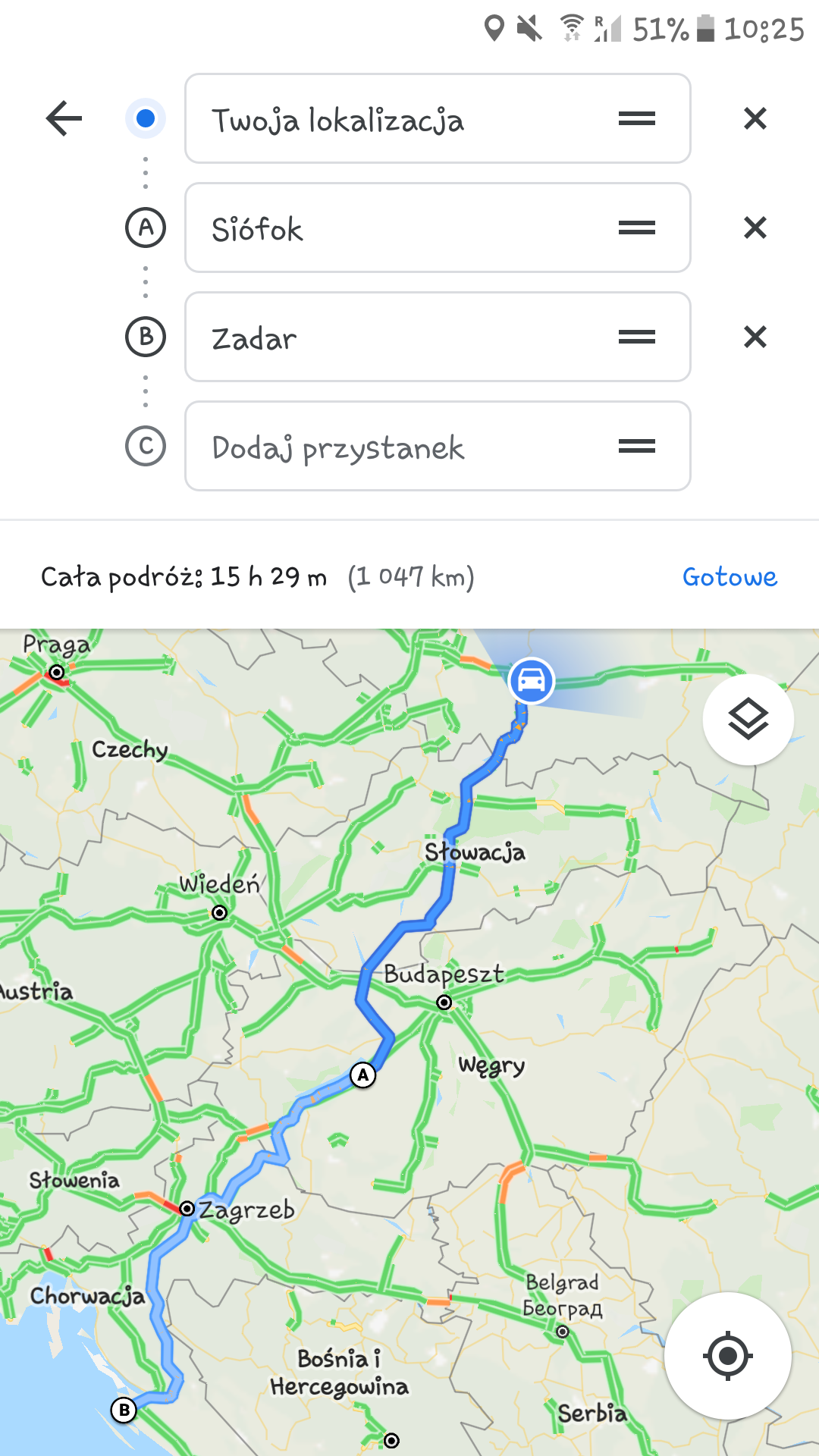Tap the back arrow to exit directions

64,118
